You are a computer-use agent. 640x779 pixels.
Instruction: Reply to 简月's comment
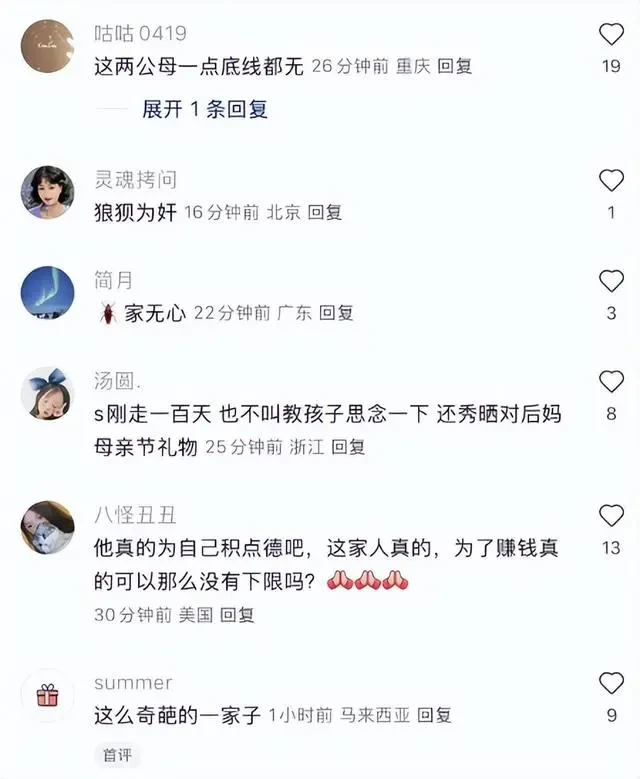click(x=336, y=313)
